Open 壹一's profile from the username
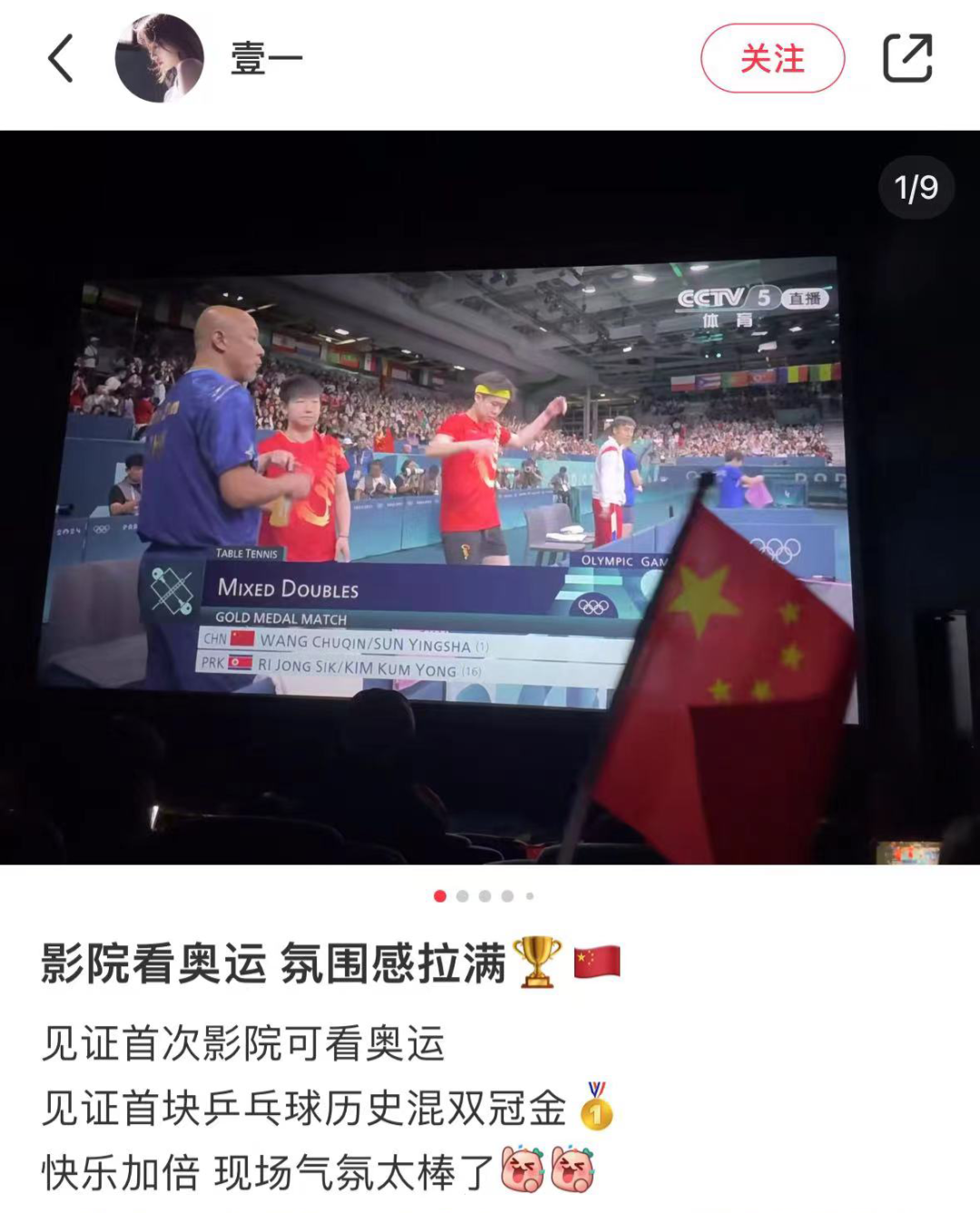The image size is (980, 1213). tap(266, 60)
